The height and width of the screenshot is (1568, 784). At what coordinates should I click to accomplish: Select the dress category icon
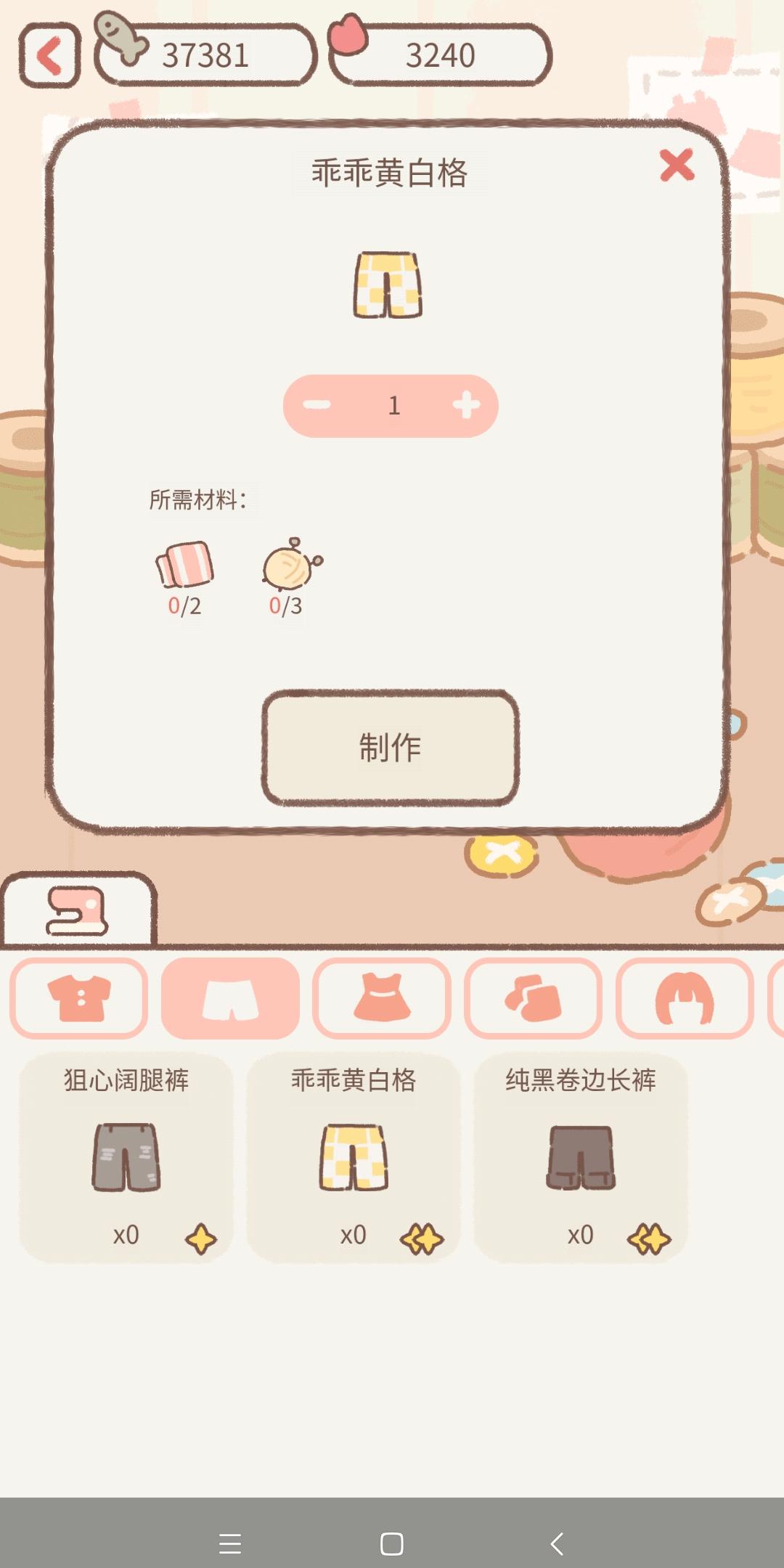pyautogui.click(x=383, y=996)
